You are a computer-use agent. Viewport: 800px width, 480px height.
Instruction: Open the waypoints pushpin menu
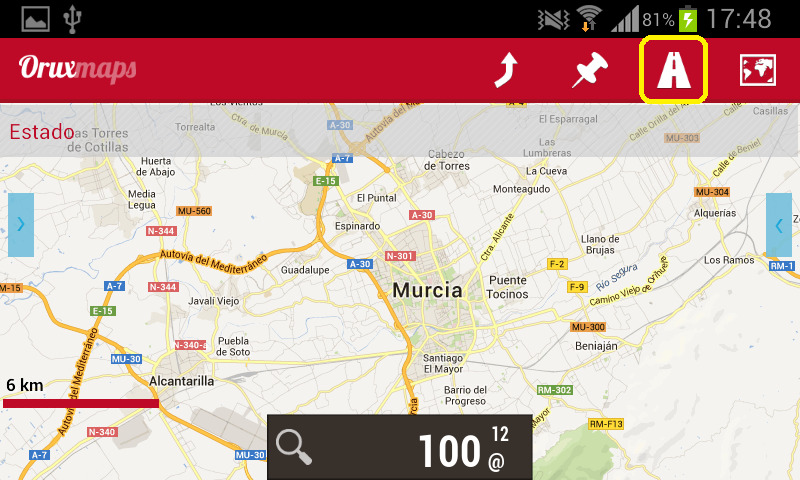pos(590,70)
